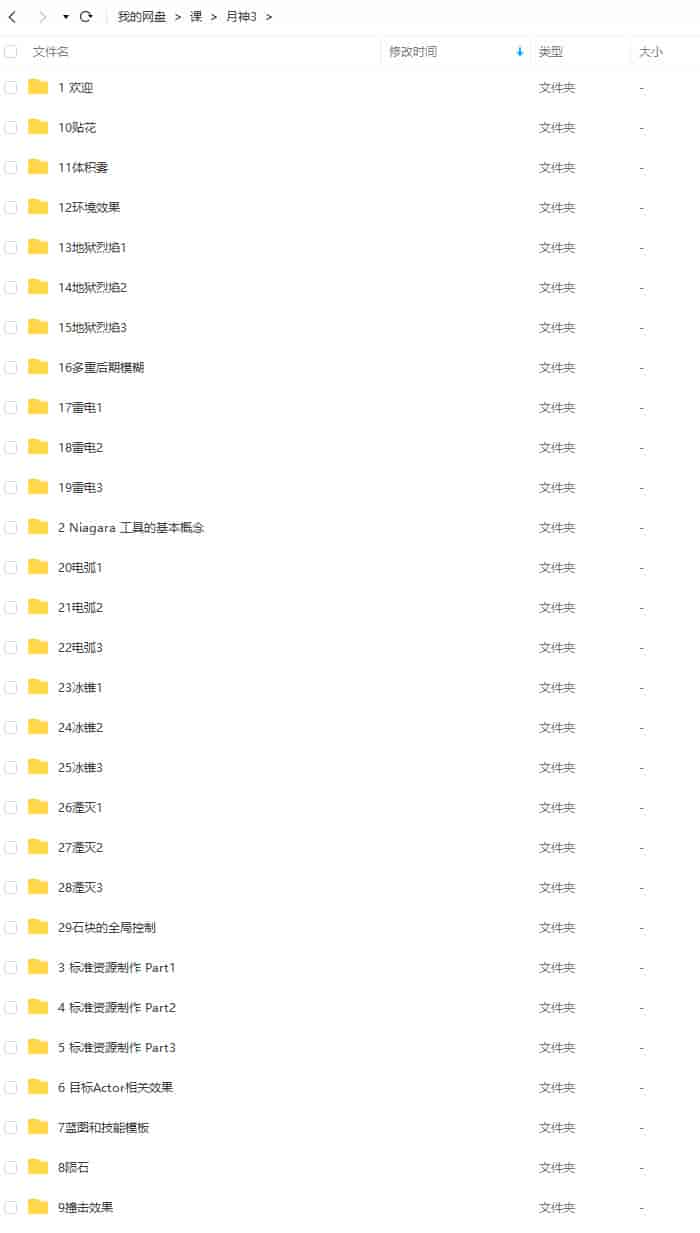Open 3 标准资源制作 Part1 folder

click(x=116, y=968)
